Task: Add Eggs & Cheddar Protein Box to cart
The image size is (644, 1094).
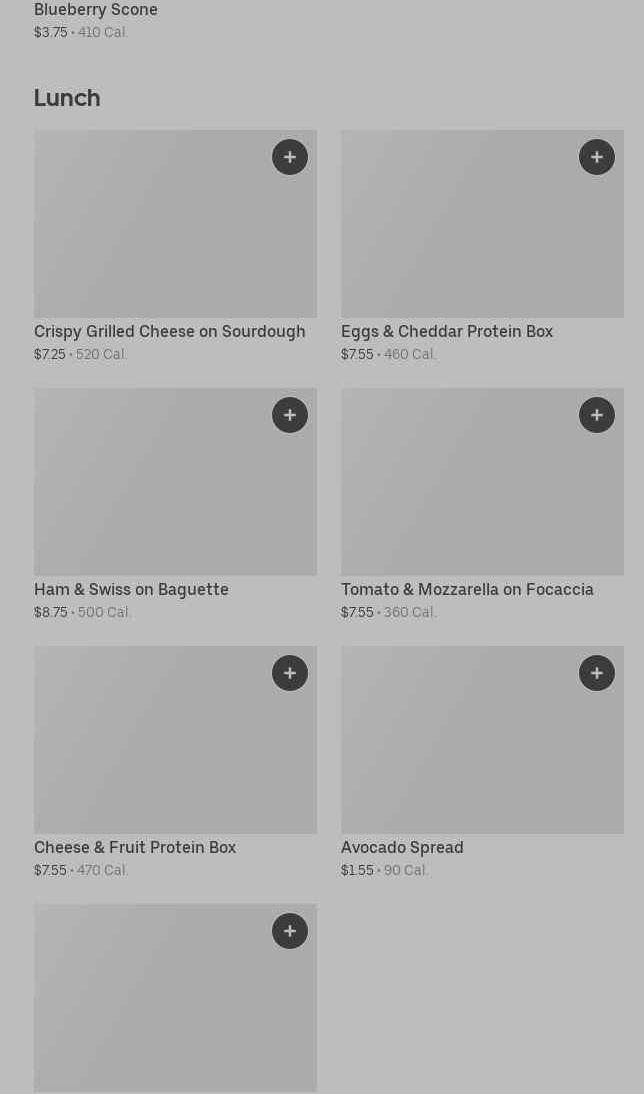Action: (597, 157)
